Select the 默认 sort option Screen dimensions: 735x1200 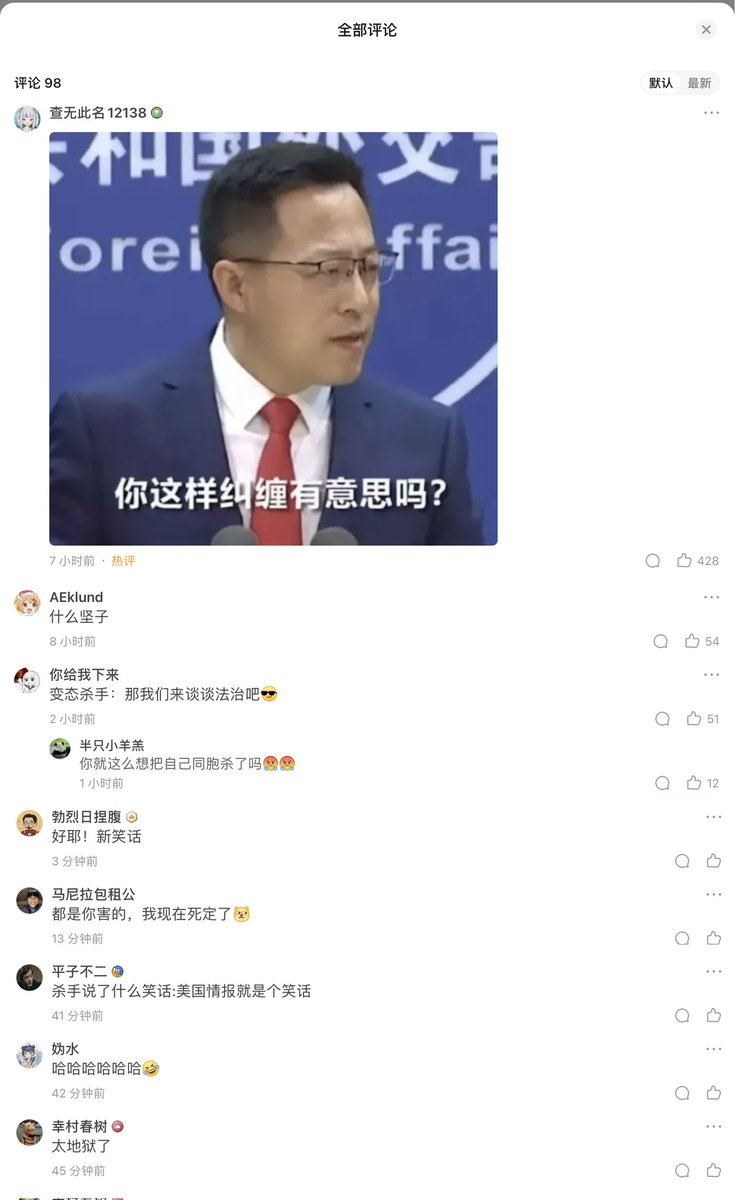coord(661,83)
